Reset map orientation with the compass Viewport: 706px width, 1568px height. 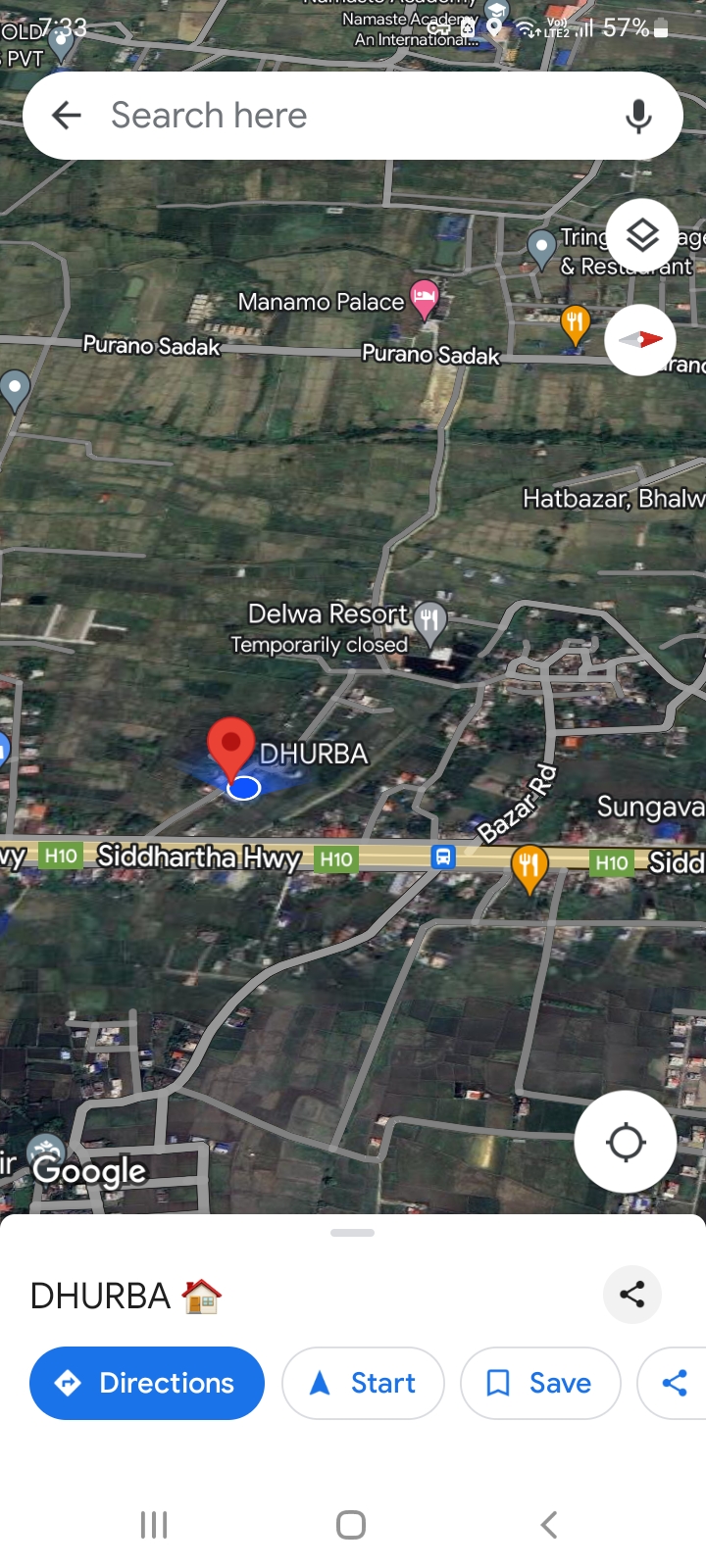[640, 340]
